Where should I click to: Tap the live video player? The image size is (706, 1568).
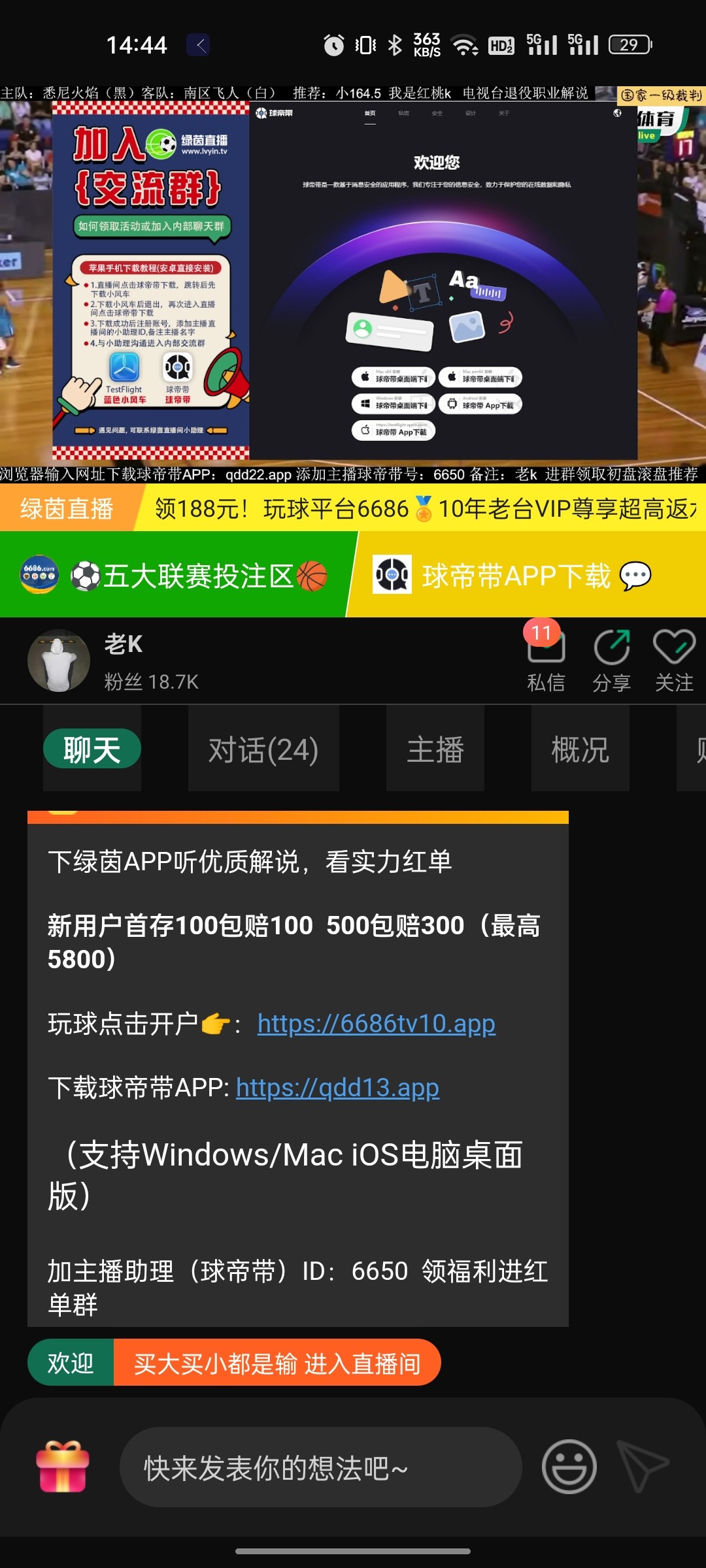pyautogui.click(x=353, y=281)
